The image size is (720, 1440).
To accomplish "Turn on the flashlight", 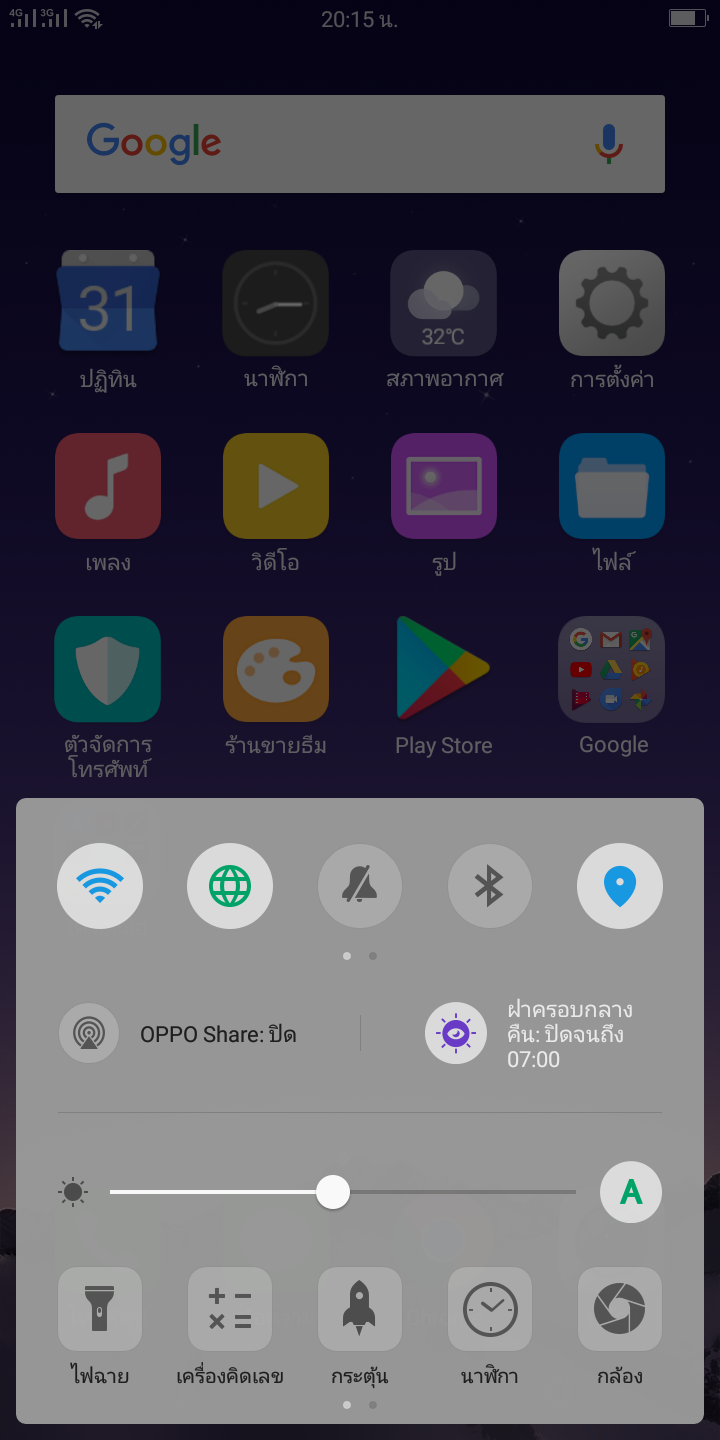I will (x=100, y=1309).
